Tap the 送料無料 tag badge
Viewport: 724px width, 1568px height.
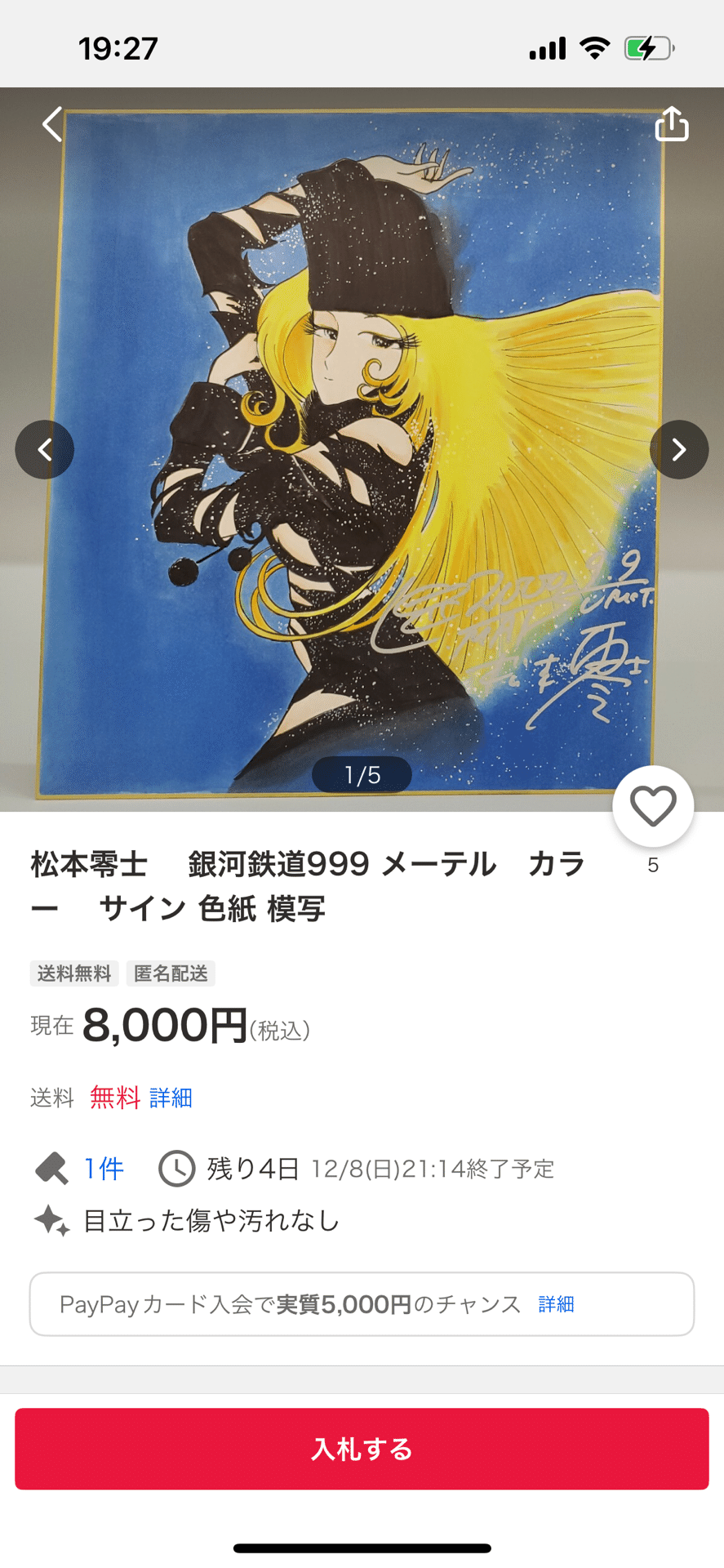[73, 973]
